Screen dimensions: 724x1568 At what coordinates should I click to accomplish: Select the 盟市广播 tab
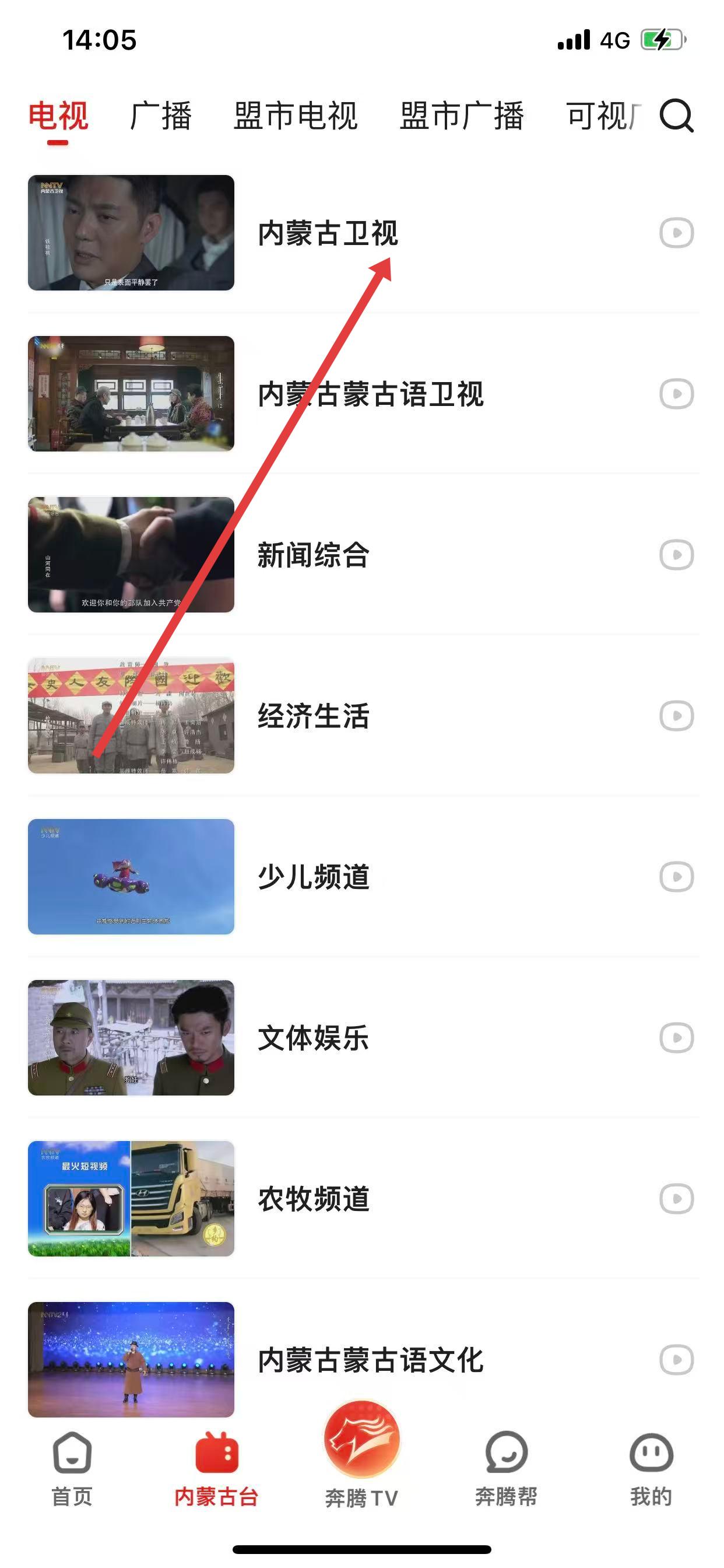(x=461, y=115)
